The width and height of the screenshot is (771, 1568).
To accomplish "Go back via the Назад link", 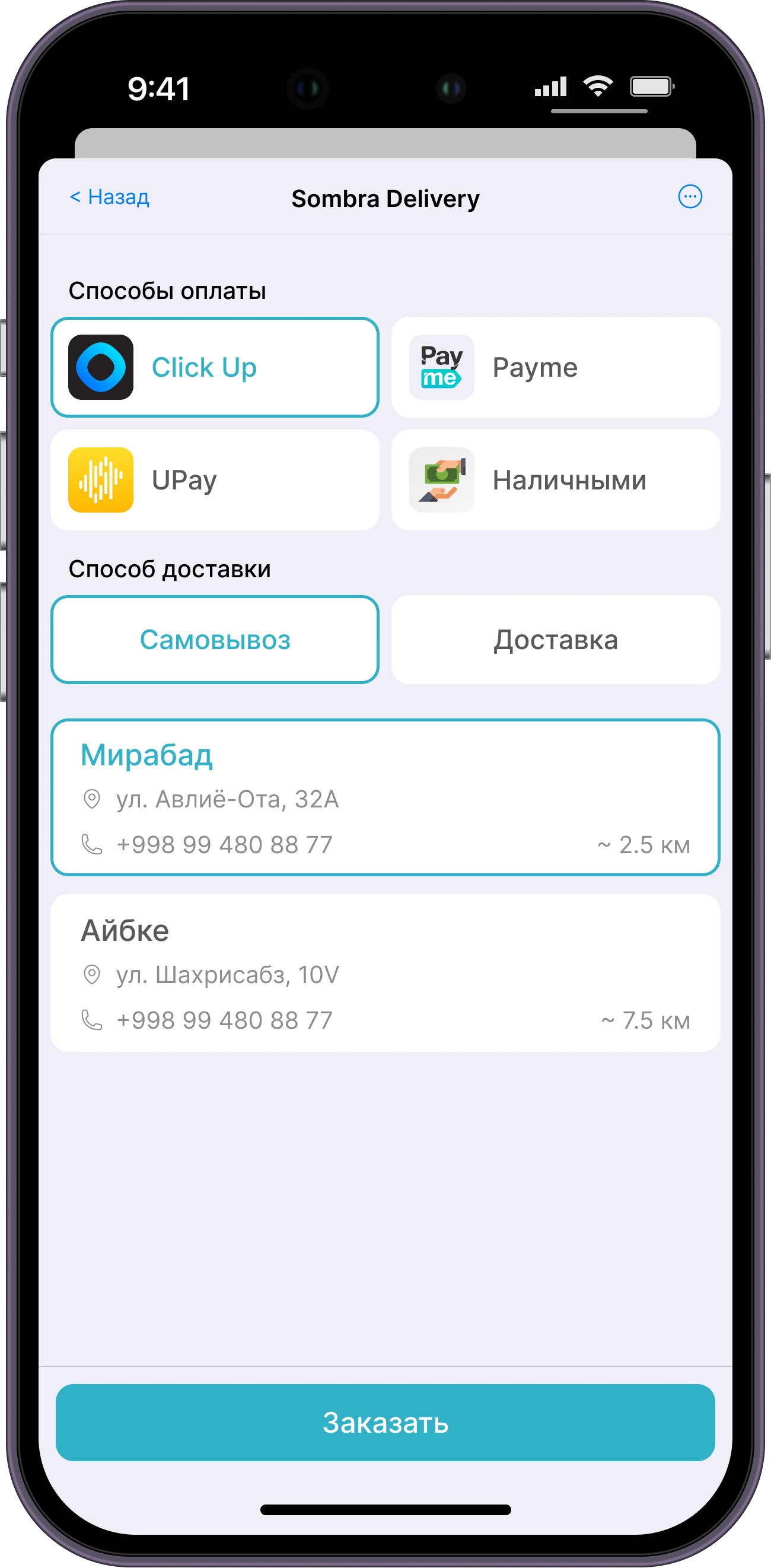I will (x=110, y=197).
